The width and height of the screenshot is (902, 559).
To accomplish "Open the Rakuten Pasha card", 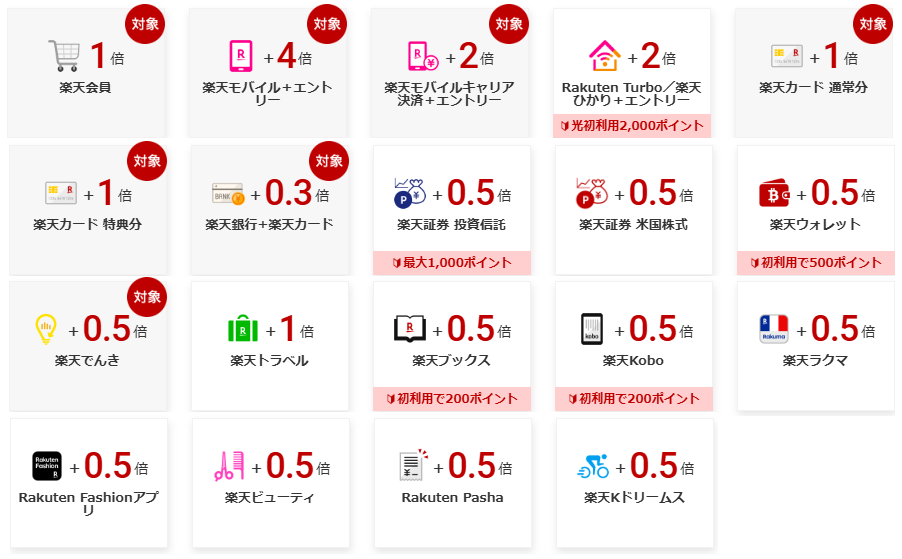I will (x=452, y=482).
